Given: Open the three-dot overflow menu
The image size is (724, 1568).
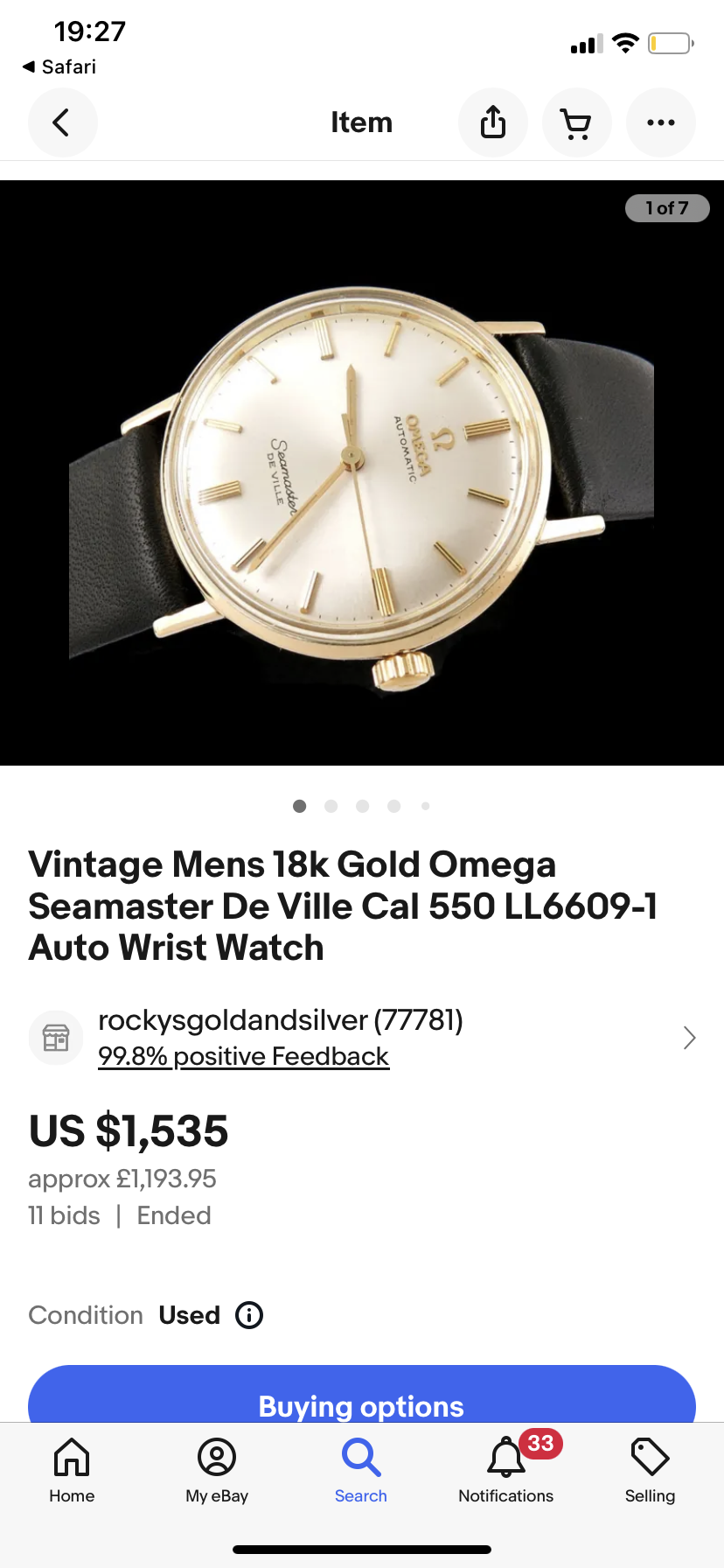Looking at the screenshot, I should coord(660,122).
